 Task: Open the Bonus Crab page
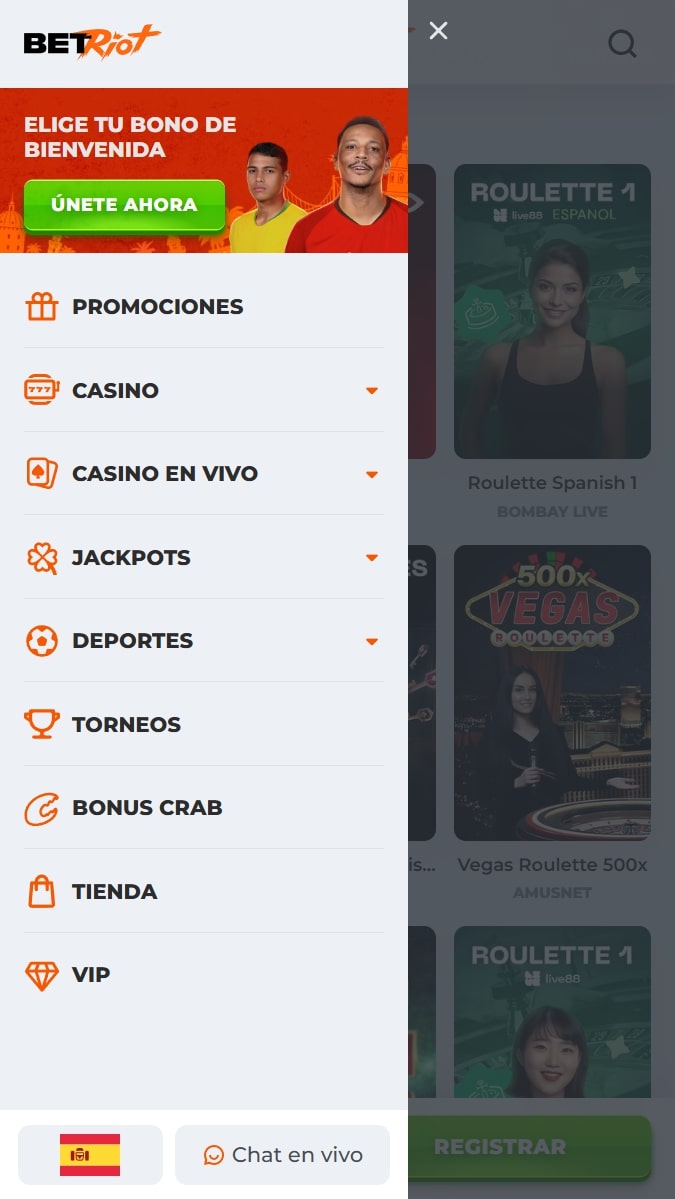click(204, 807)
